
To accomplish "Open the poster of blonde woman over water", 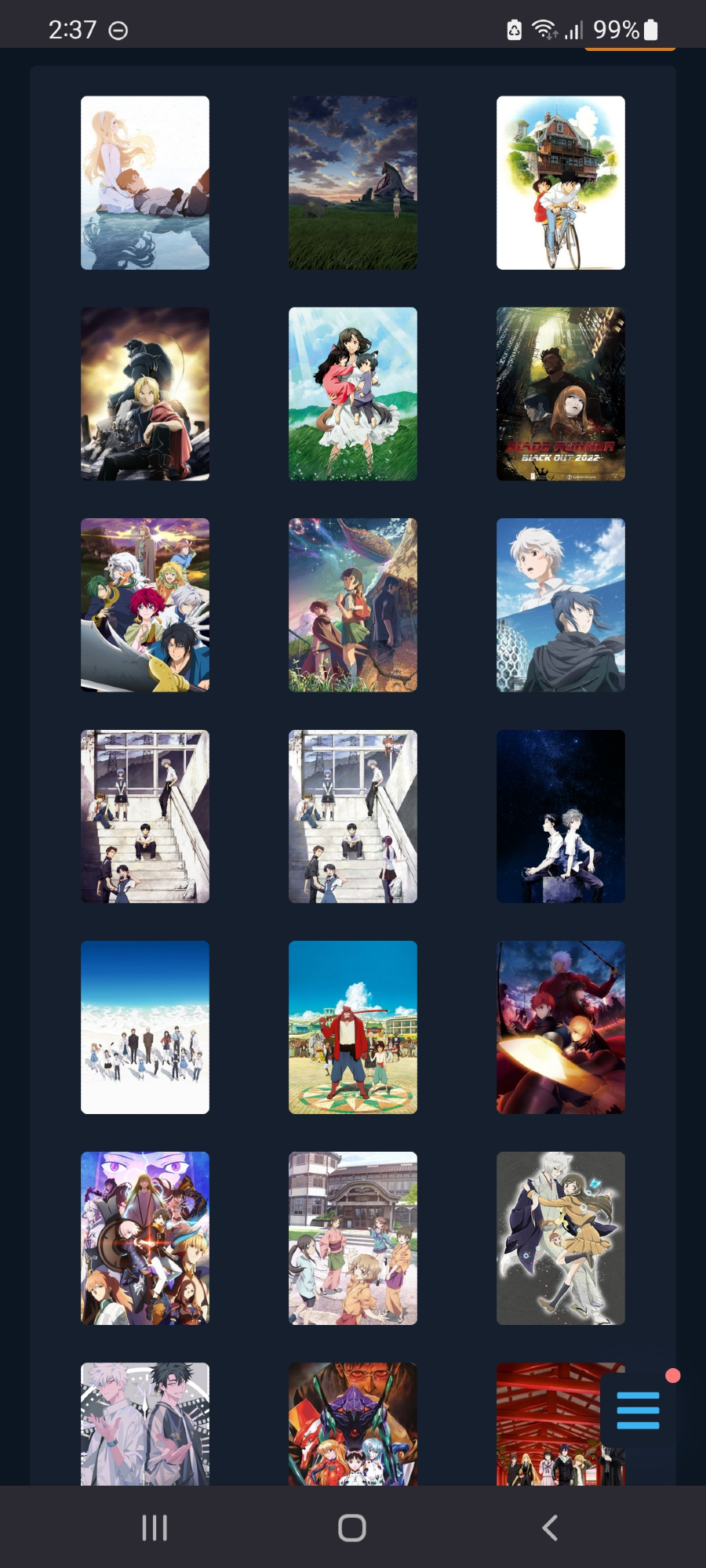I will click(x=145, y=183).
